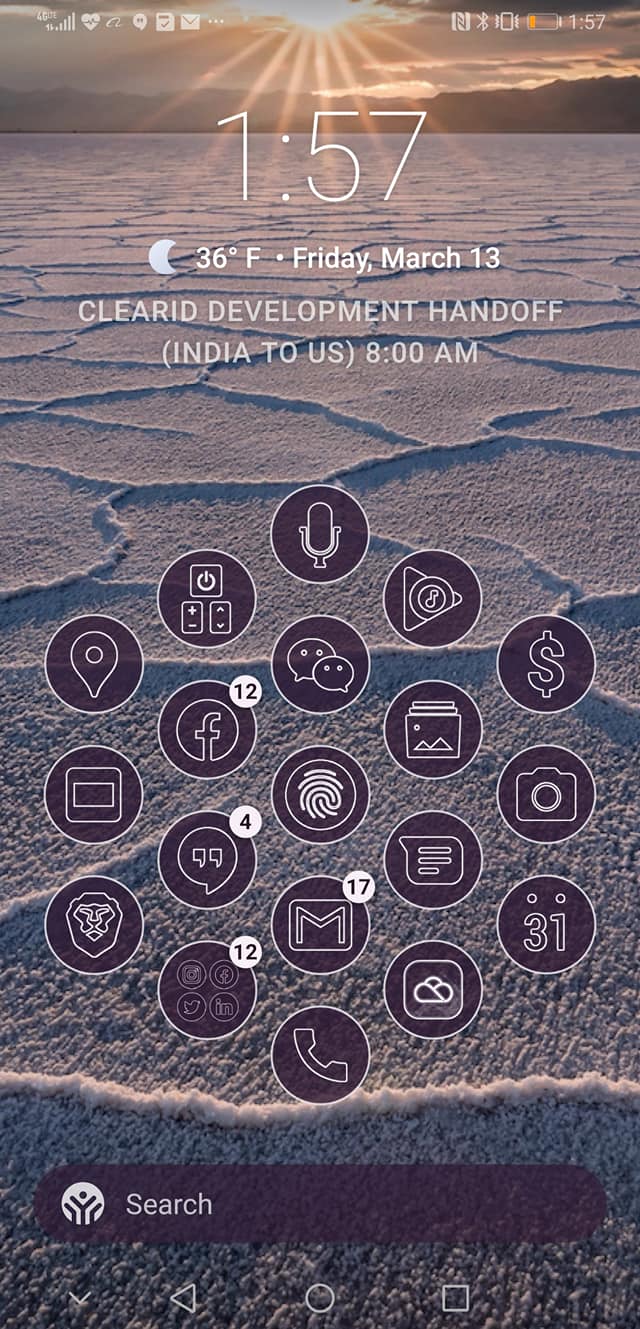The width and height of the screenshot is (640, 1329).
Task: Open Hangouts with 4 notifications
Action: pyautogui.click(x=207, y=860)
